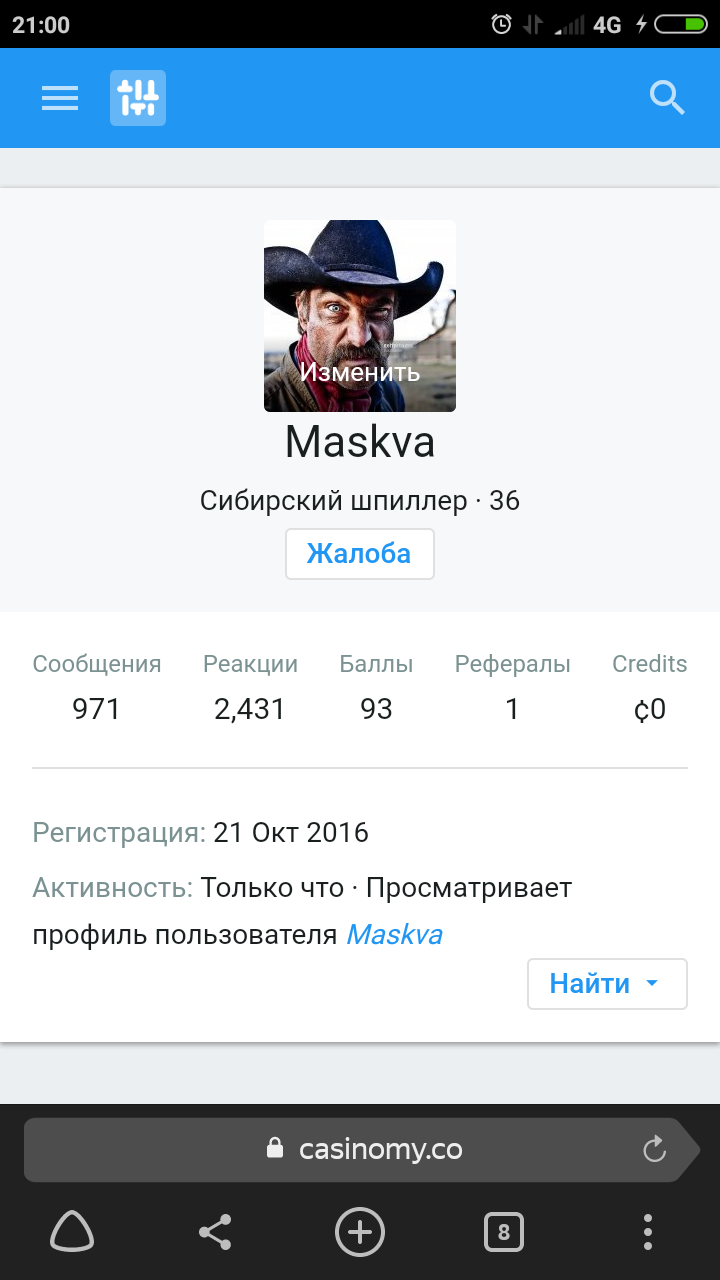Open the Alice assistant button
Image resolution: width=720 pixels, height=1280 pixels.
(72, 1233)
